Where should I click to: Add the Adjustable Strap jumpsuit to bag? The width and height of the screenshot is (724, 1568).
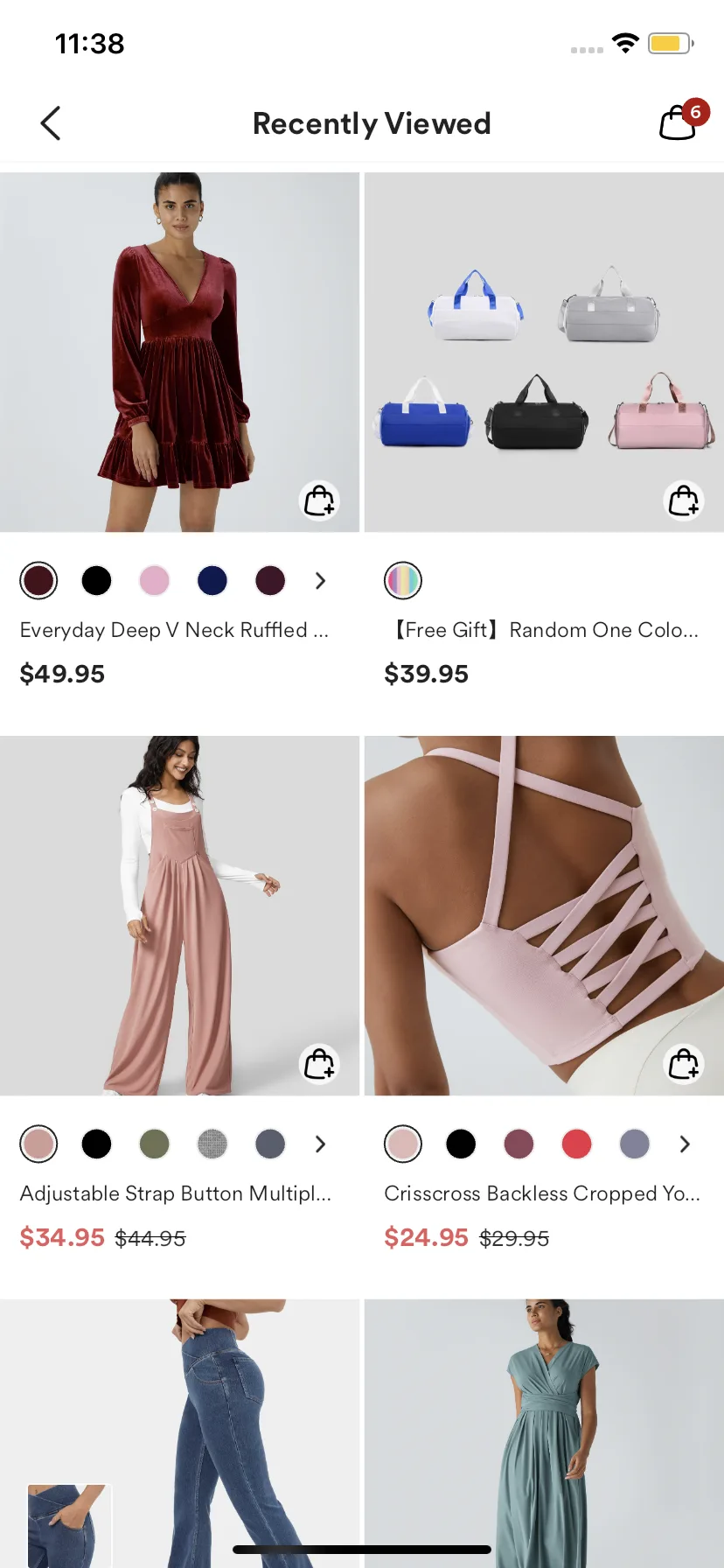click(319, 1065)
